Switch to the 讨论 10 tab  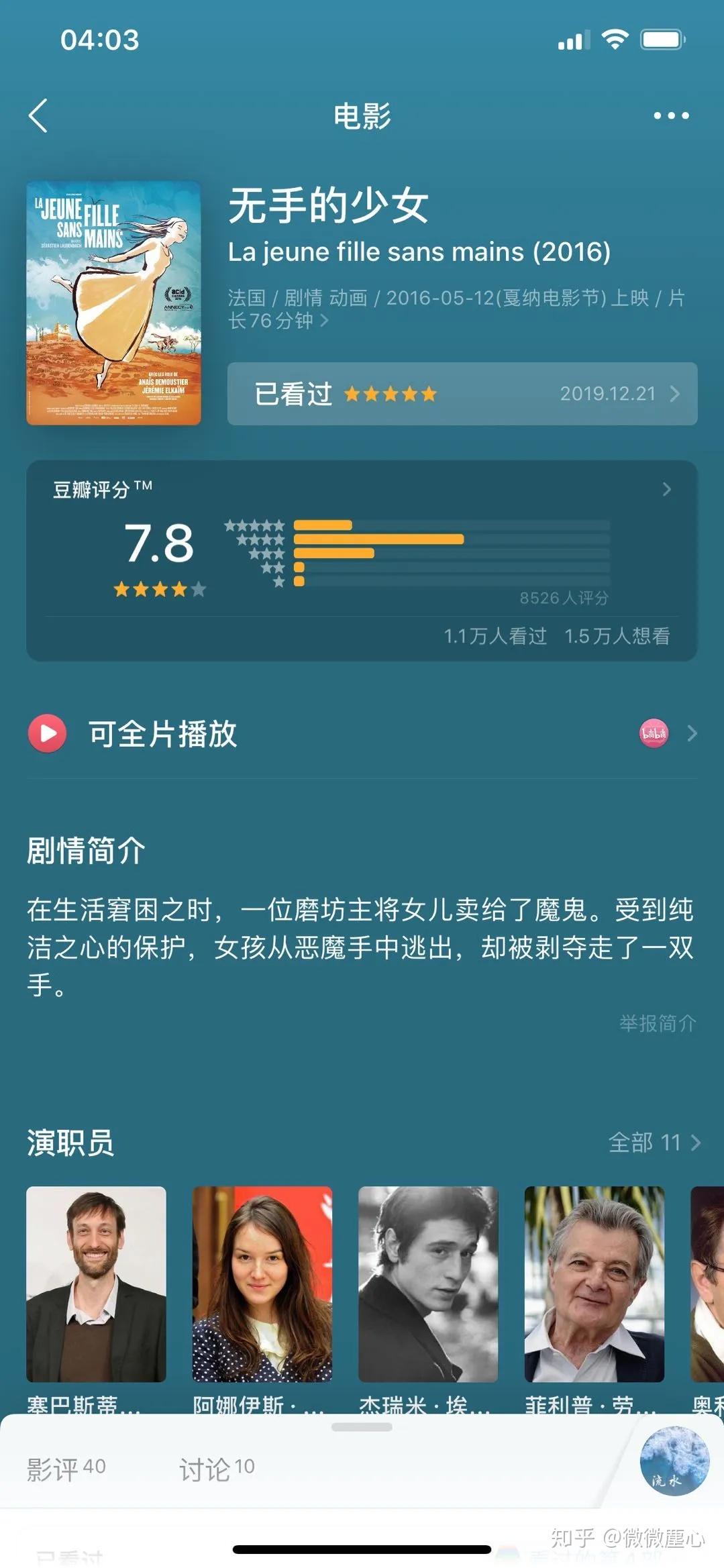pos(216,1469)
